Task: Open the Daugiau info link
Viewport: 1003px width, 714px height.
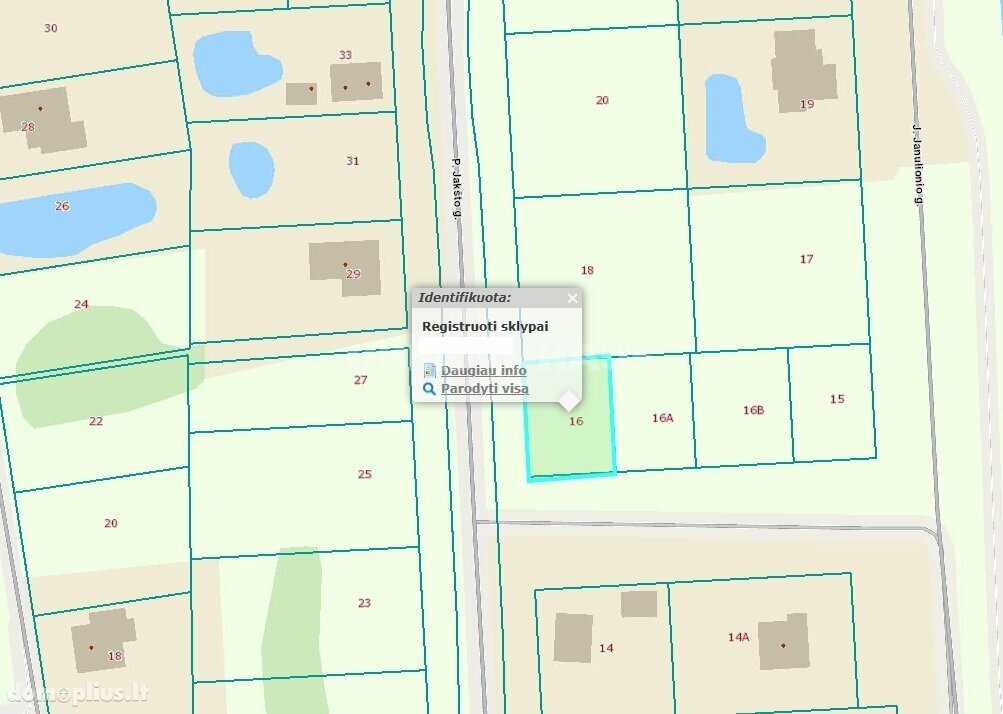Action: point(483,371)
